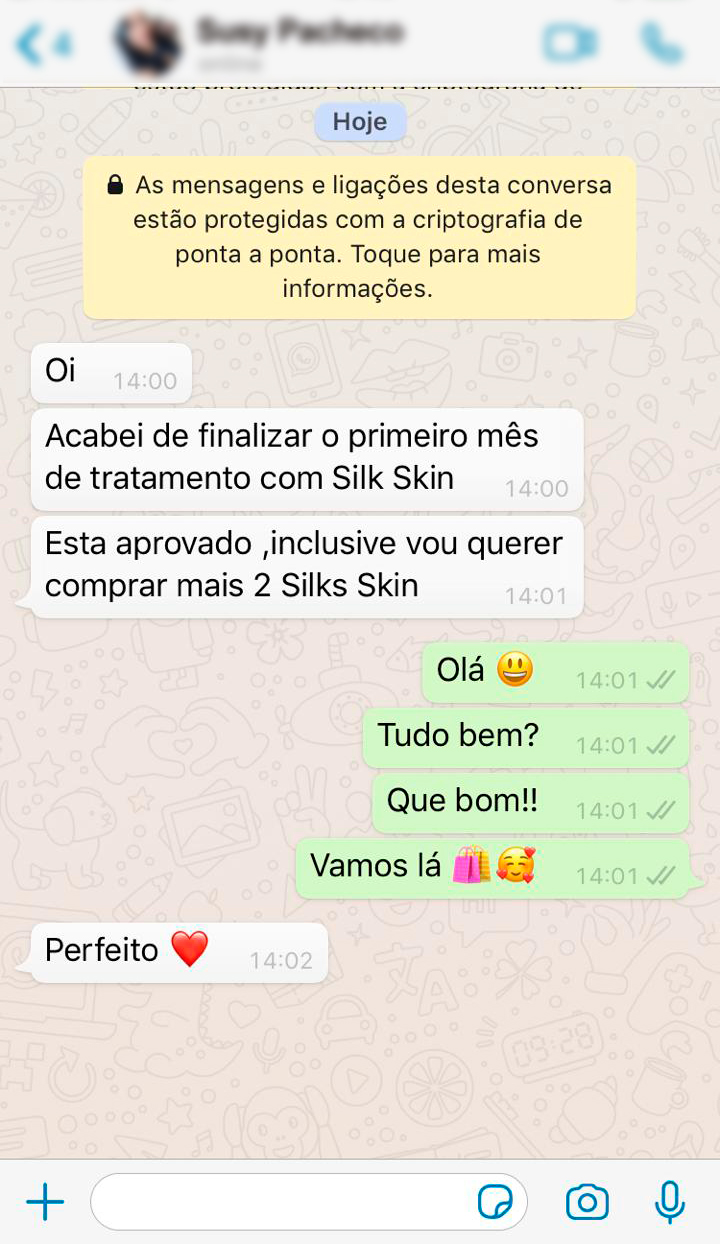Screen dimensions: 720x1244
Task: Start a video call
Action: pyautogui.click(x=570, y=43)
